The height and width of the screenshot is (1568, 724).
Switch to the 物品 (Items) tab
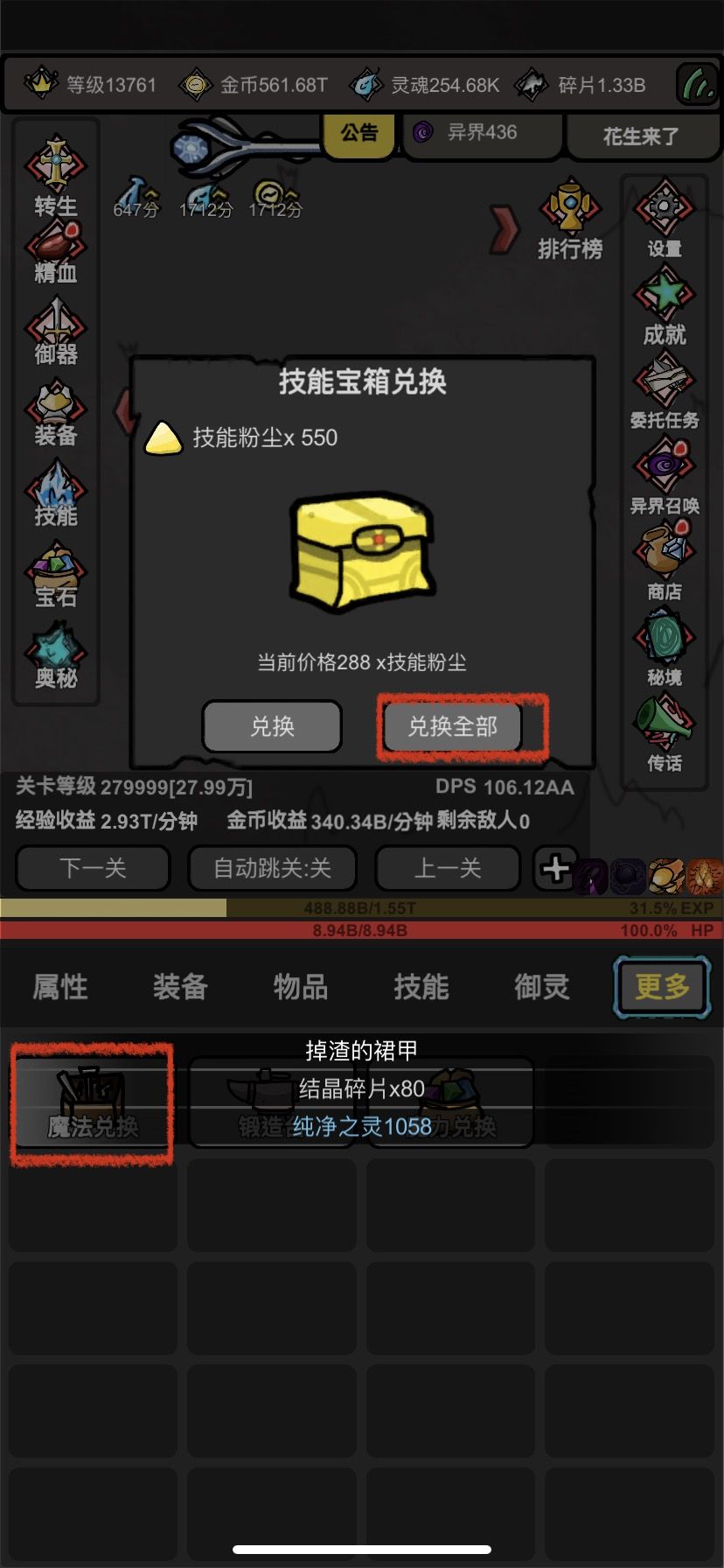300,986
